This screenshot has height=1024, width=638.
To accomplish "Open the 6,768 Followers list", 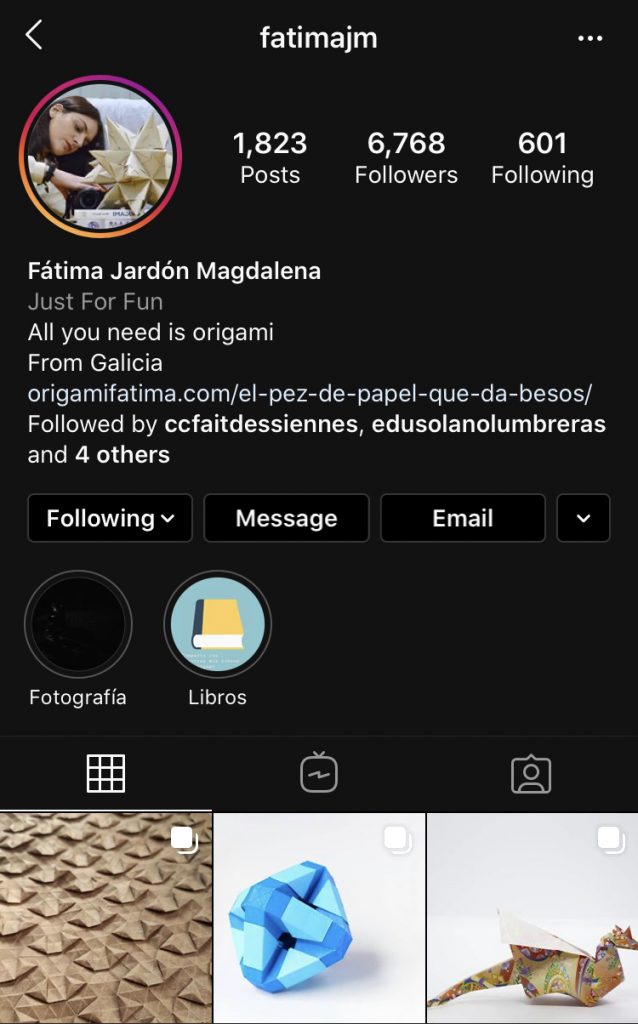I will (x=406, y=158).
